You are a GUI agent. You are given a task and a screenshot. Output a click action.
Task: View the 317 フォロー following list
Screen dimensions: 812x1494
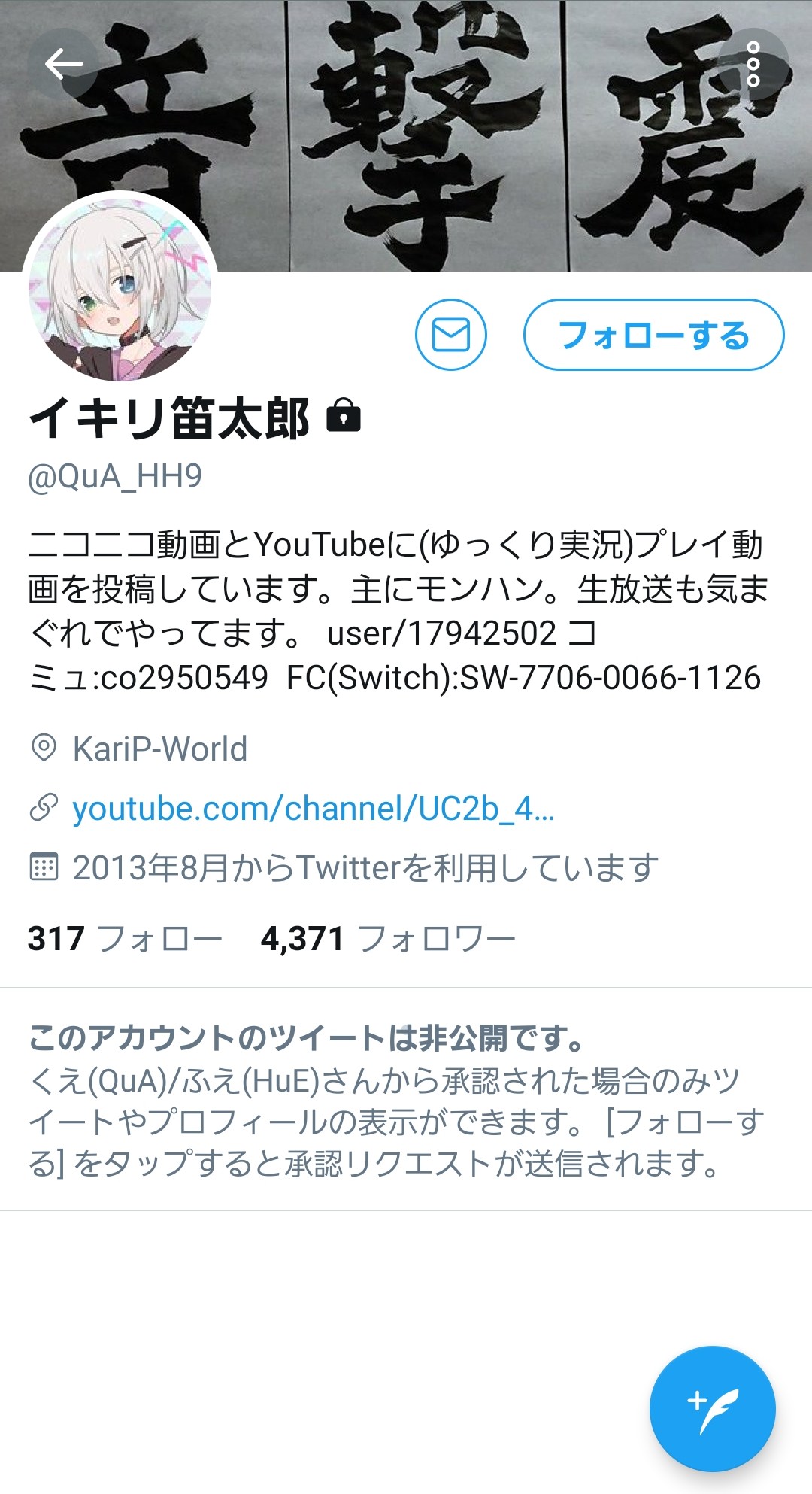125,939
